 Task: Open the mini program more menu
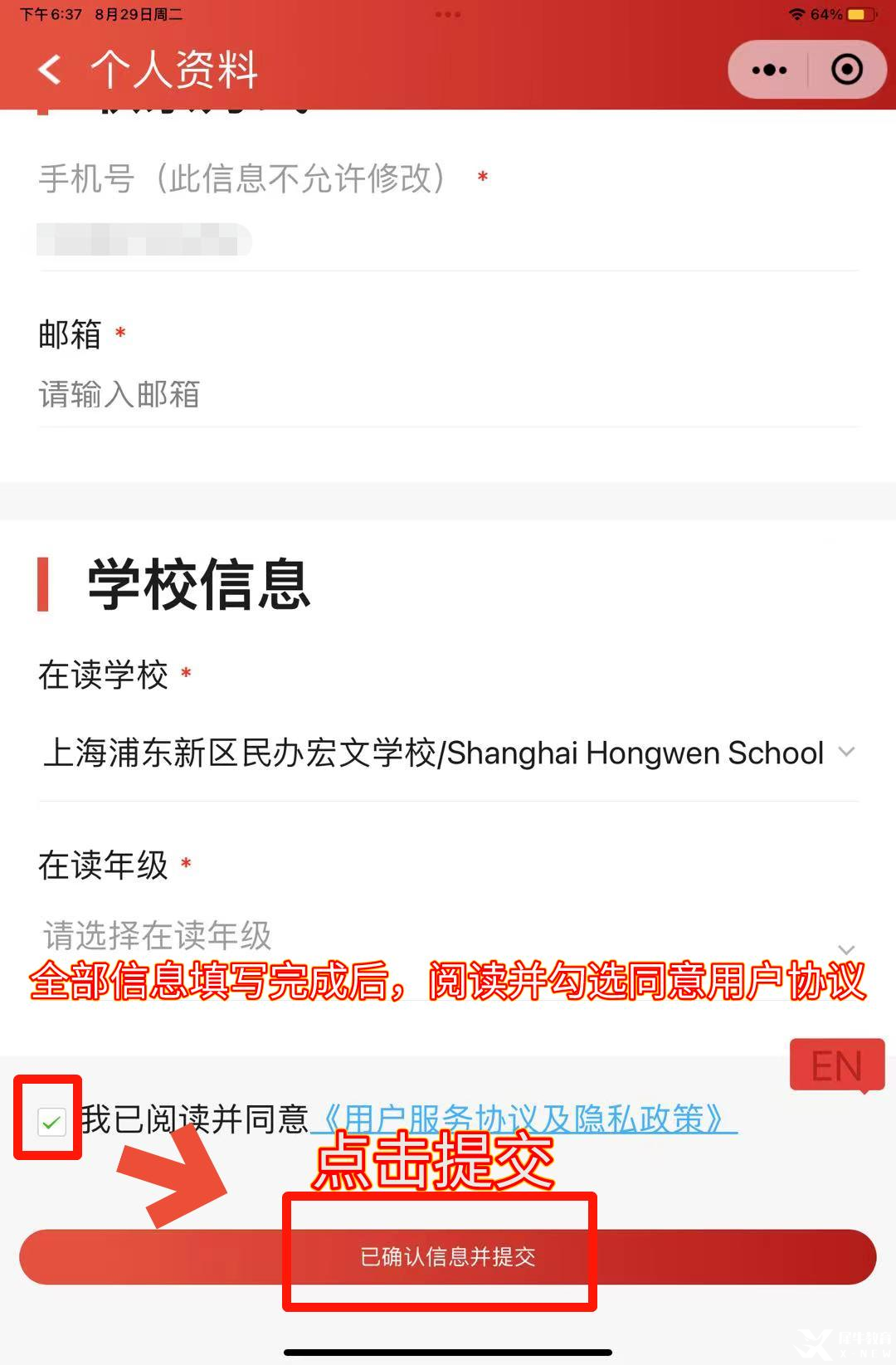769,70
